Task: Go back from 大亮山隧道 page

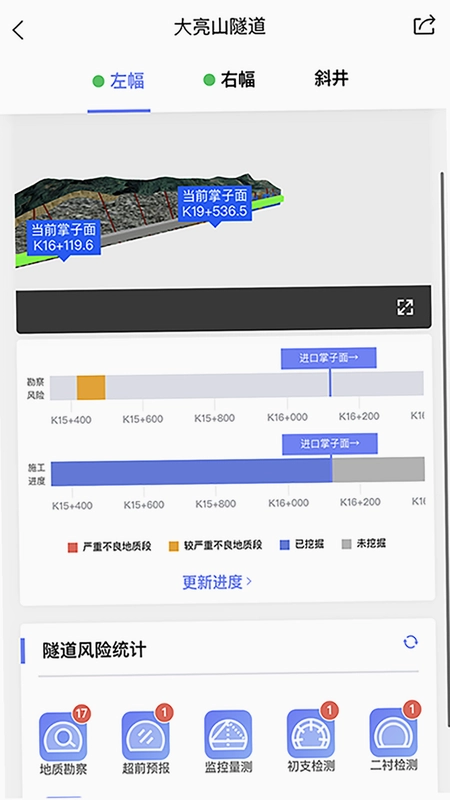Action: (18, 30)
